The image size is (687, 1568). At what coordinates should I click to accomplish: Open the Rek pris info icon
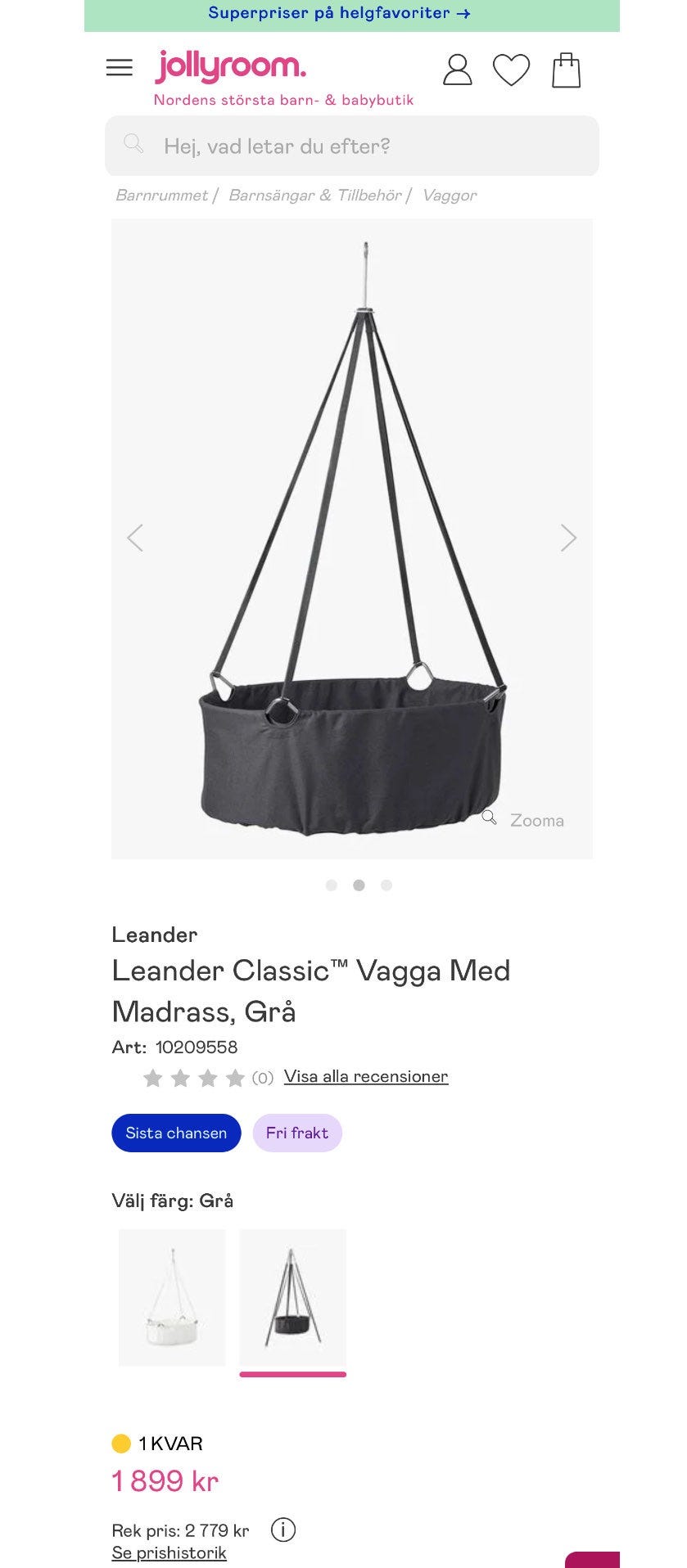283,1530
